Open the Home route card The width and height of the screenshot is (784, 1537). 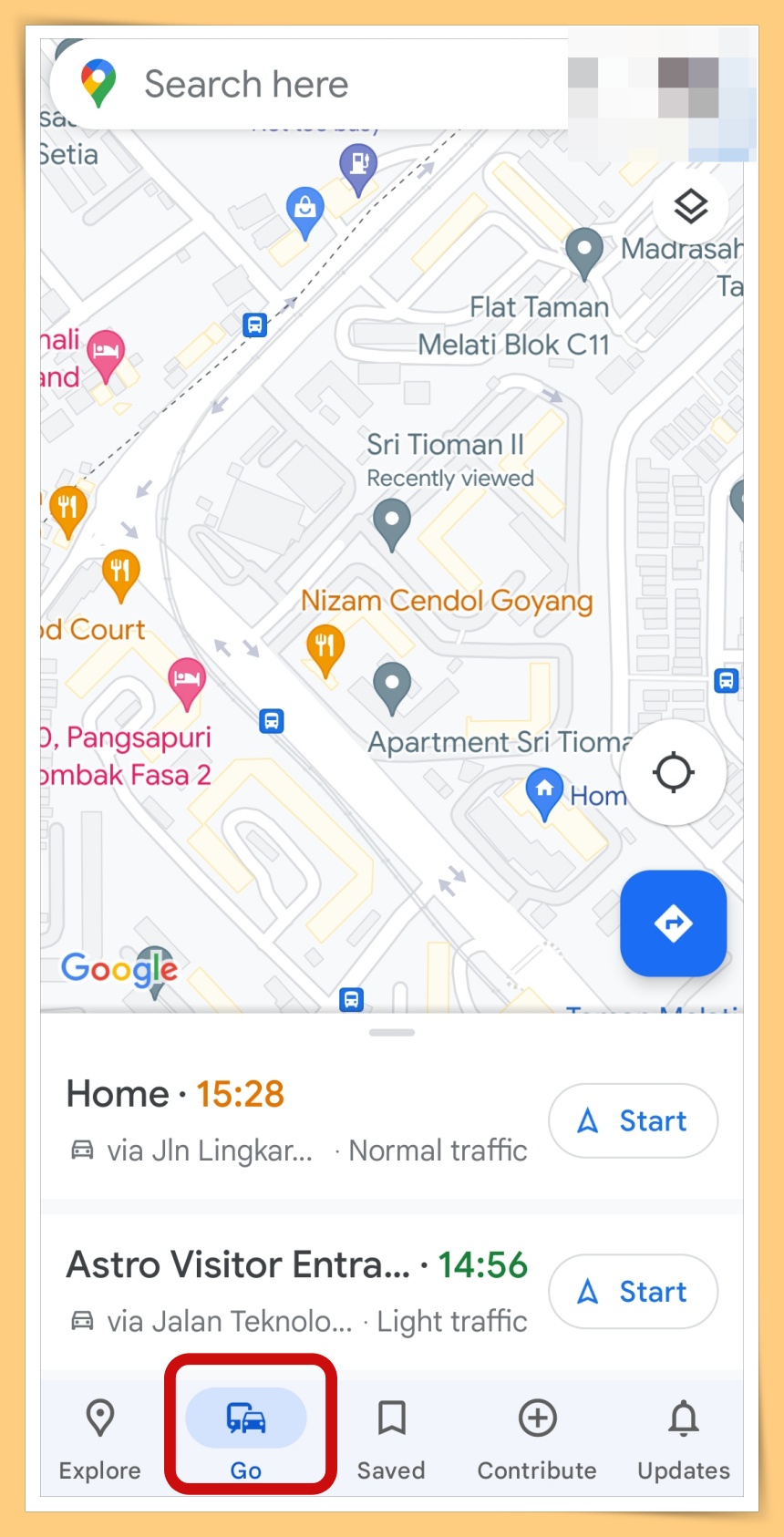coord(292,1121)
